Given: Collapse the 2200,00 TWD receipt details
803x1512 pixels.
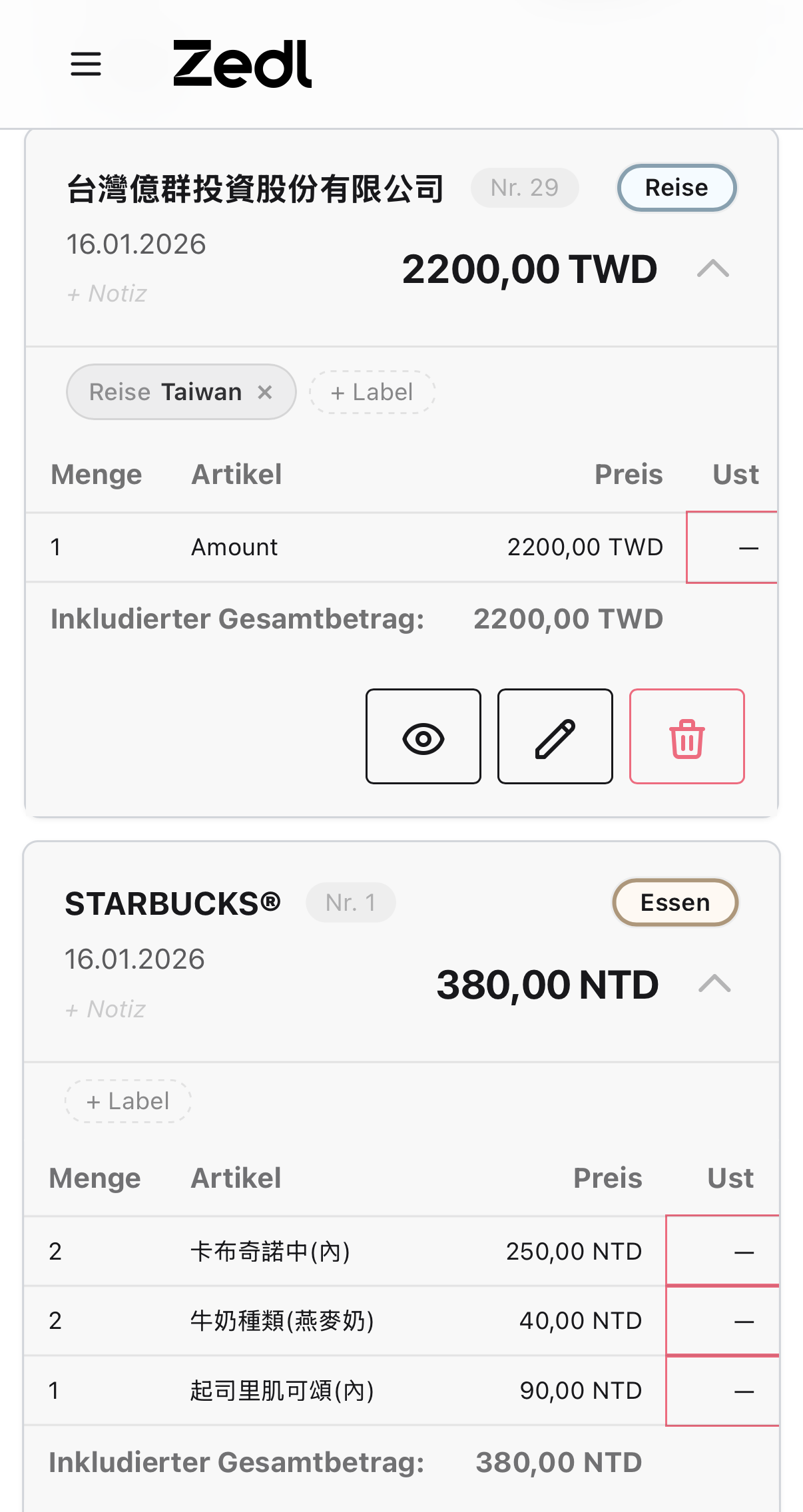Looking at the screenshot, I should pos(713,269).
